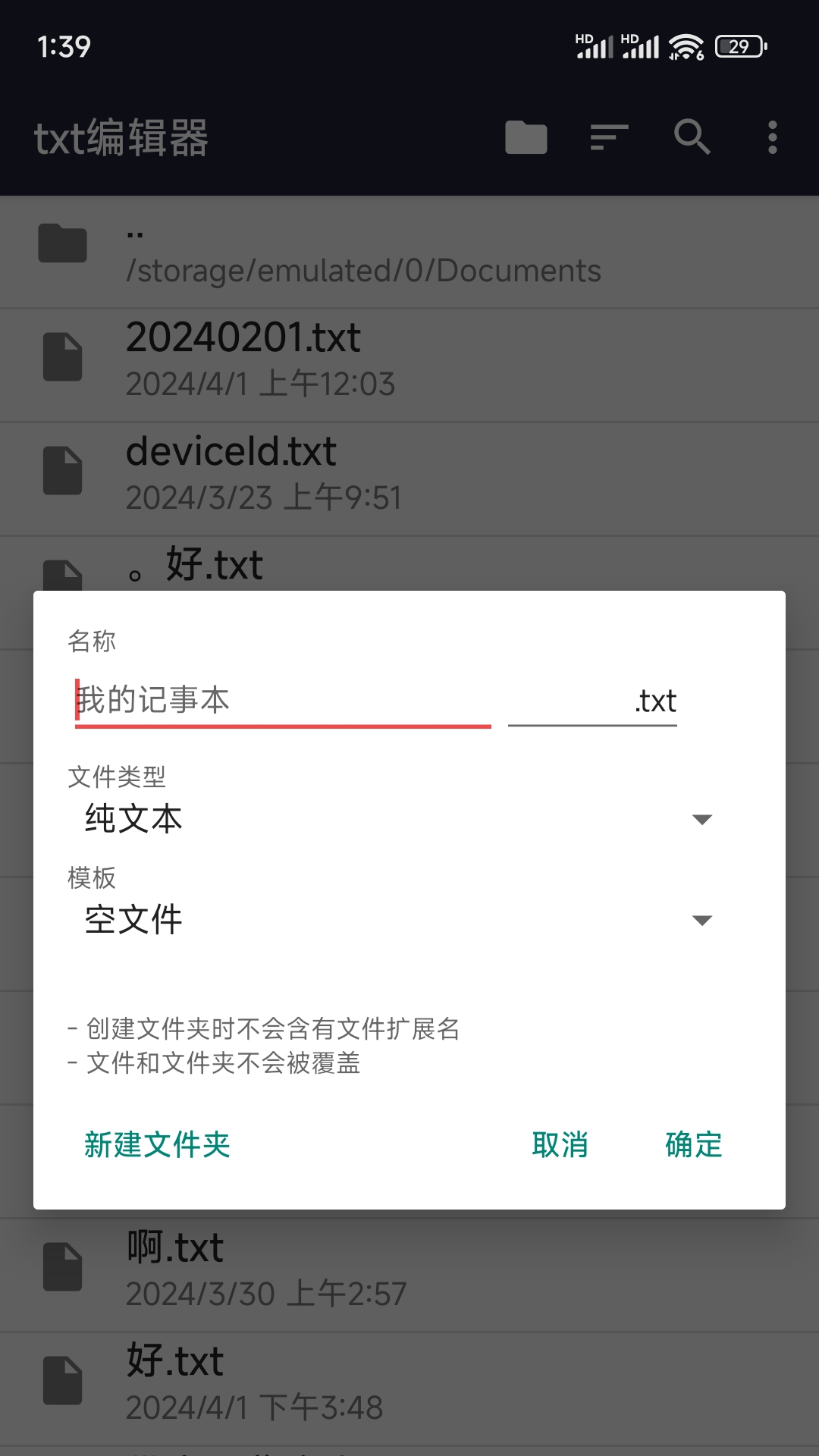The width and height of the screenshot is (819, 1456).
Task: Open the folder browser icon in toolbar
Action: pyautogui.click(x=526, y=138)
